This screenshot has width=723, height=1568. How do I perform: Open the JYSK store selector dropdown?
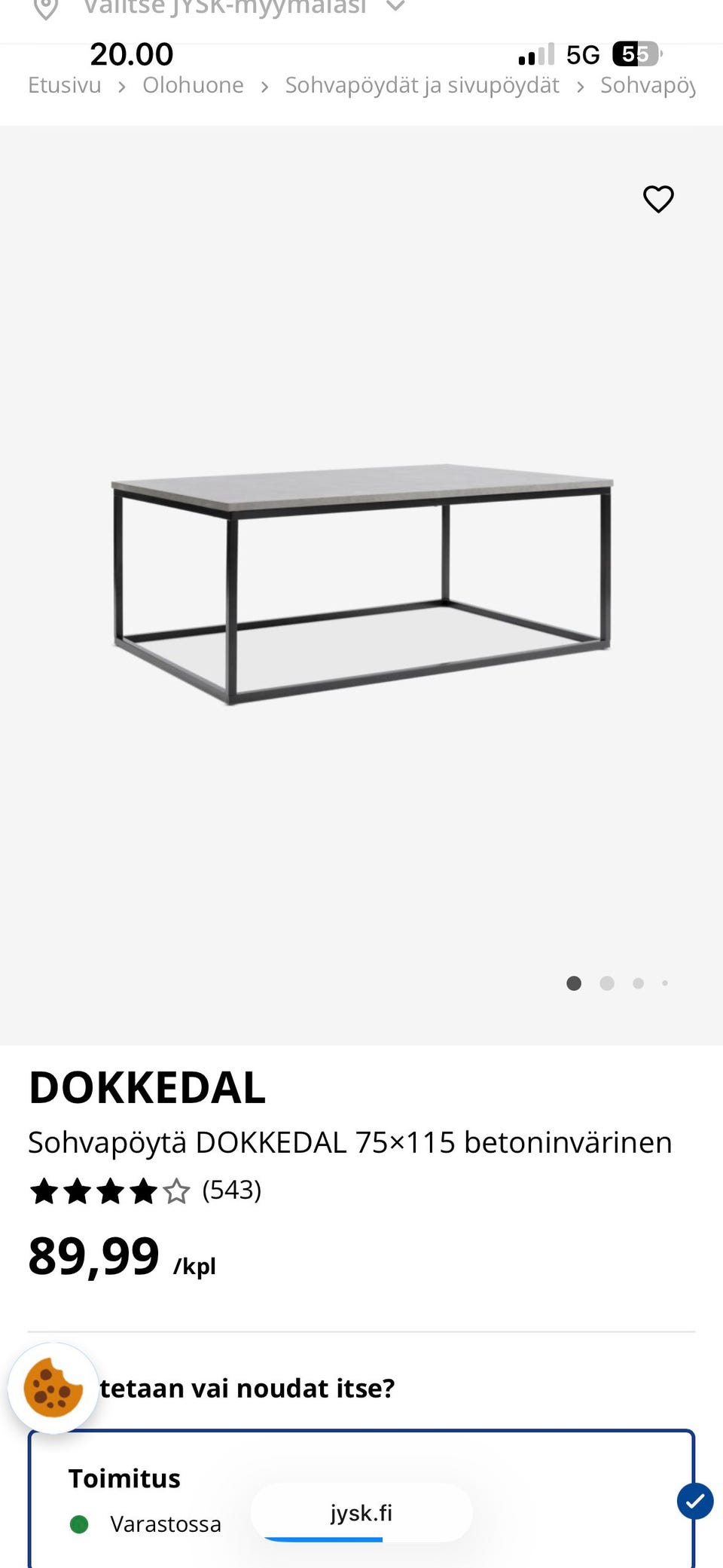pos(226,8)
